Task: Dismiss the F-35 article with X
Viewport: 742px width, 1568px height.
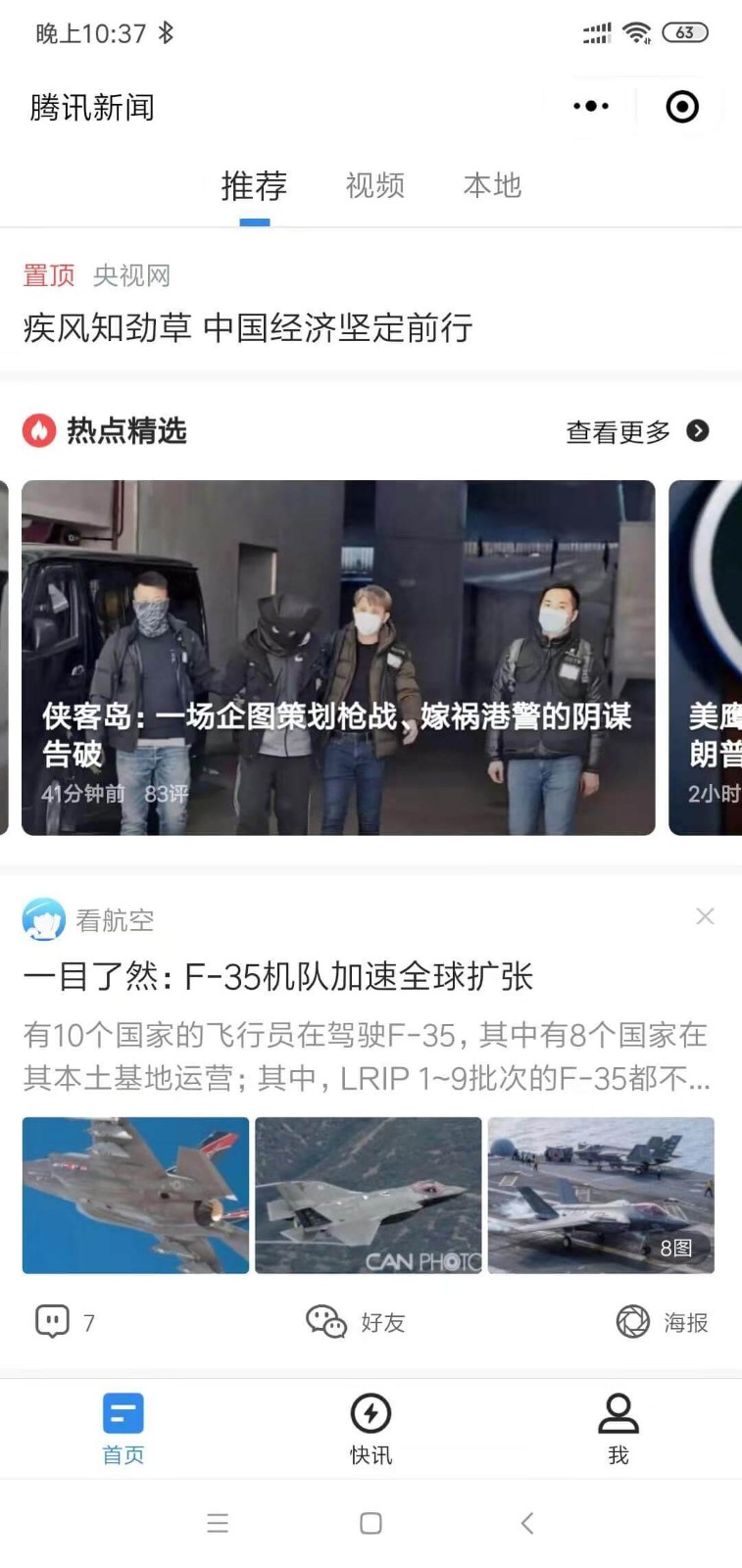Action: [x=705, y=916]
